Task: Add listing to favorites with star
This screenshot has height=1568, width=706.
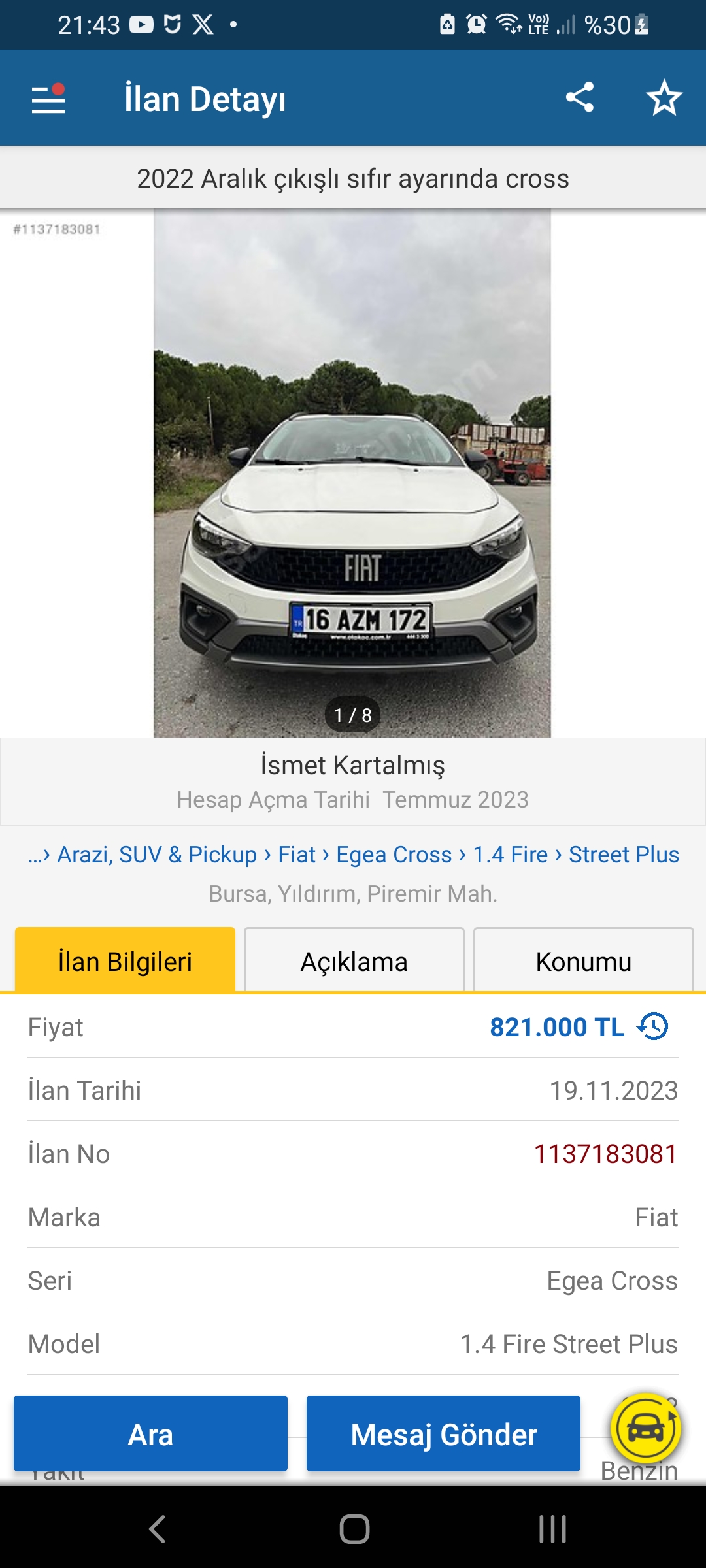Action: 664,98
